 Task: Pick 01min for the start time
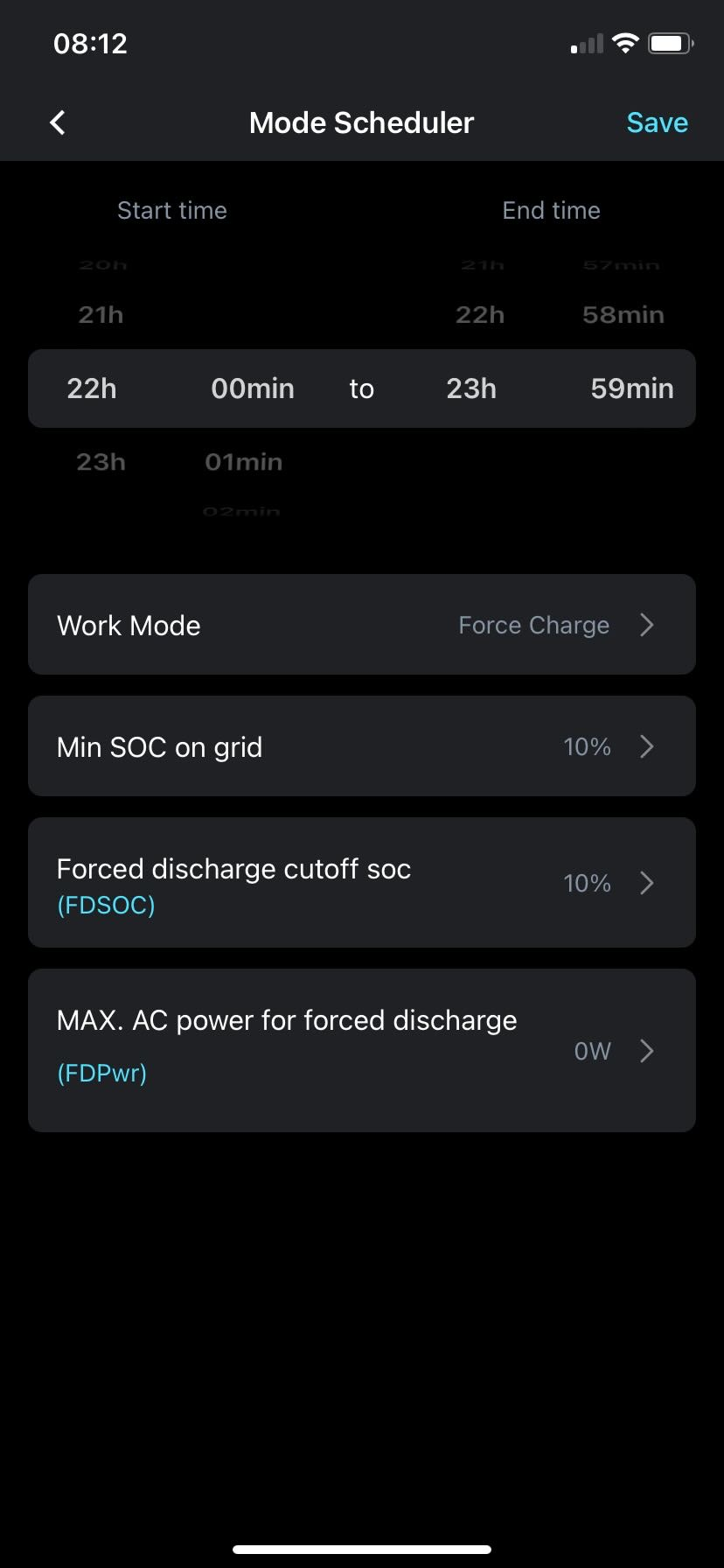point(243,462)
